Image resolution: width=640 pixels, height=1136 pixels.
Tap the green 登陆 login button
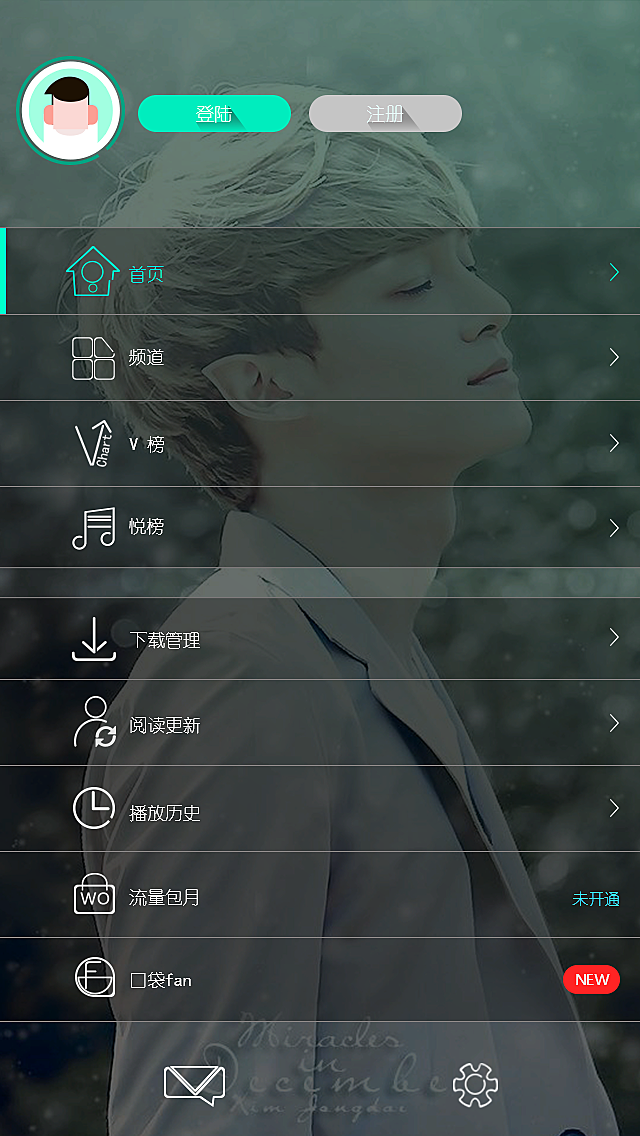click(x=215, y=114)
